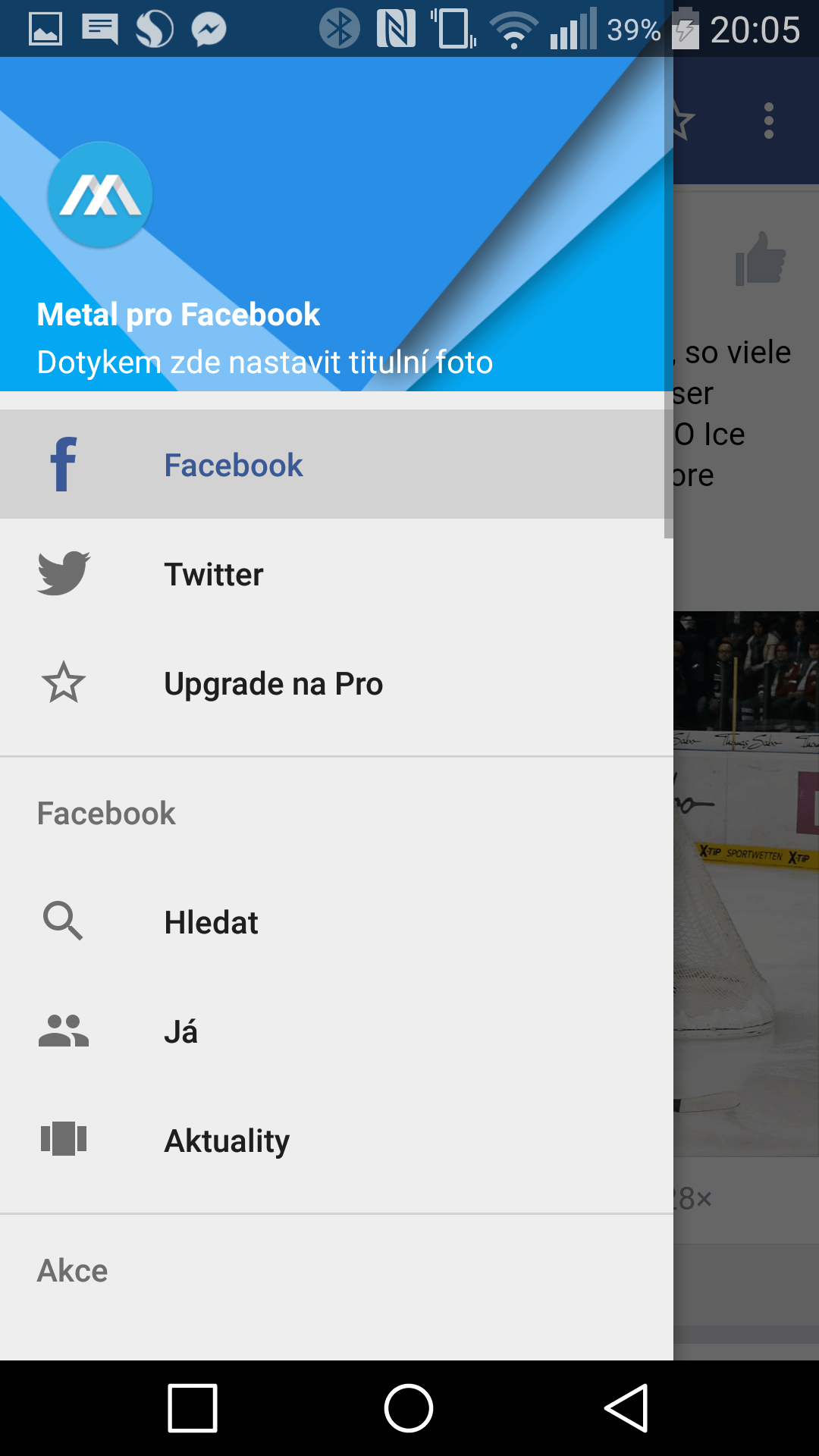Tap the thumbs-up like icon

(x=761, y=259)
